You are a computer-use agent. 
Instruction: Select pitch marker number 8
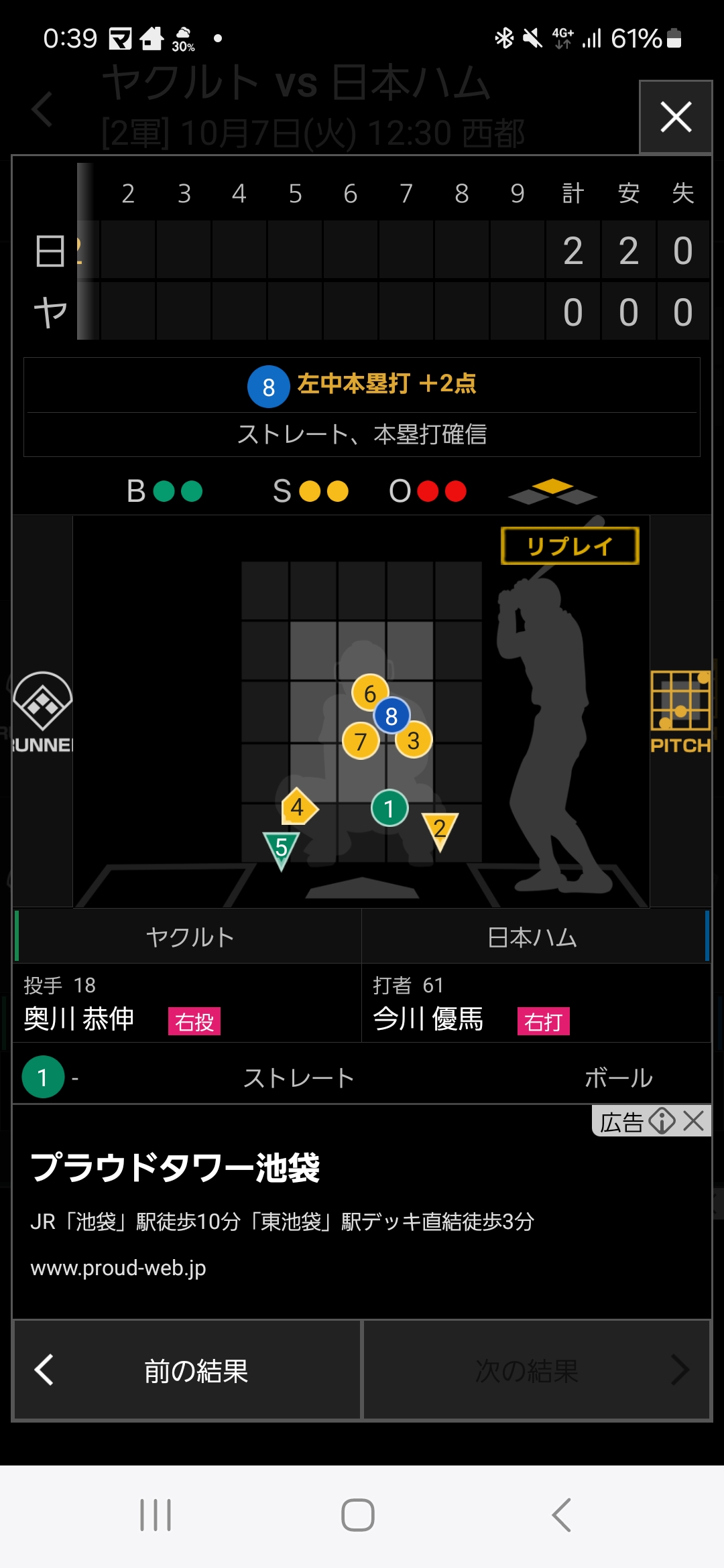coord(391,716)
